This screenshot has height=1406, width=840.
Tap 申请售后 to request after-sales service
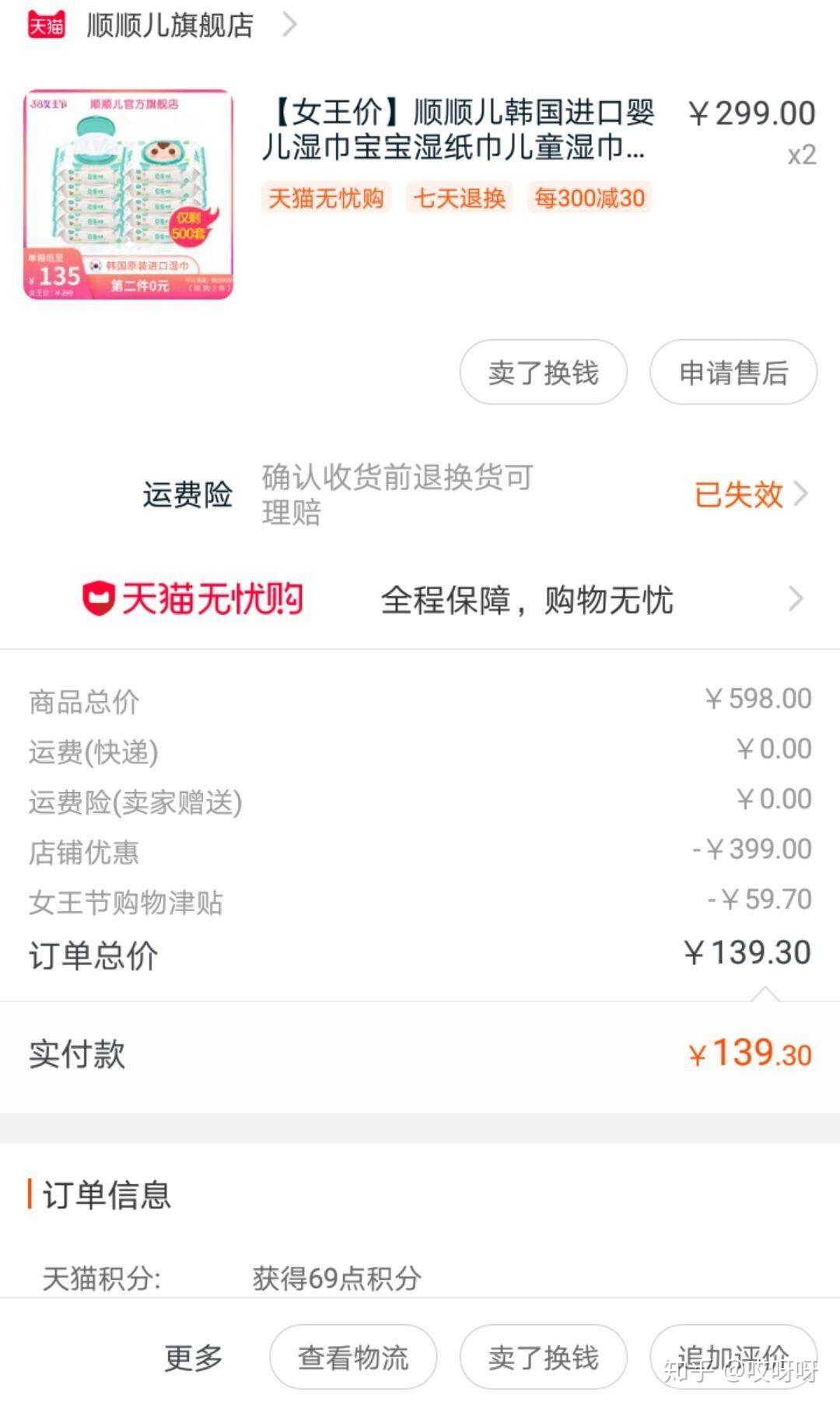(x=733, y=373)
